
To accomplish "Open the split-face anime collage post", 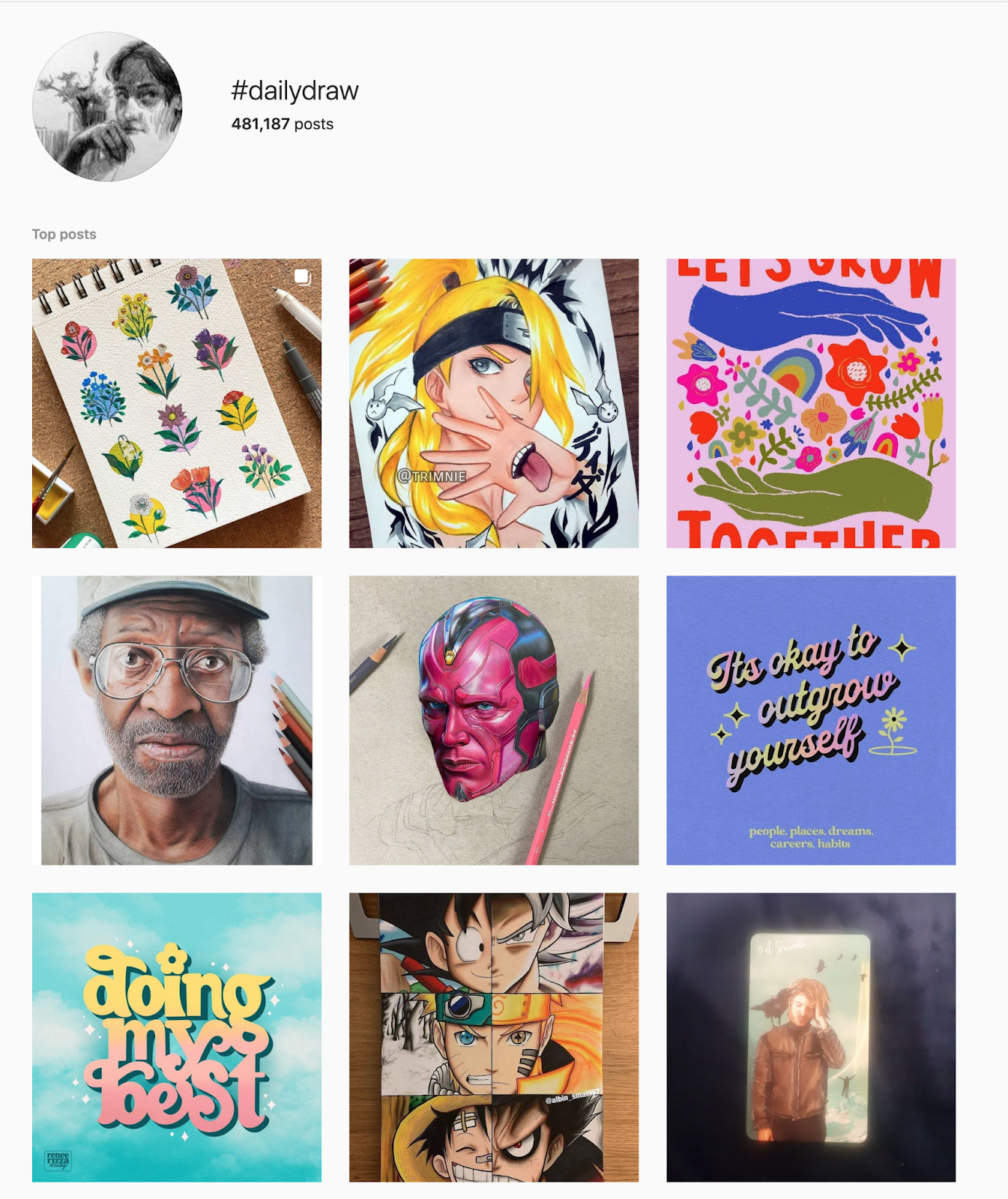I will point(493,1037).
